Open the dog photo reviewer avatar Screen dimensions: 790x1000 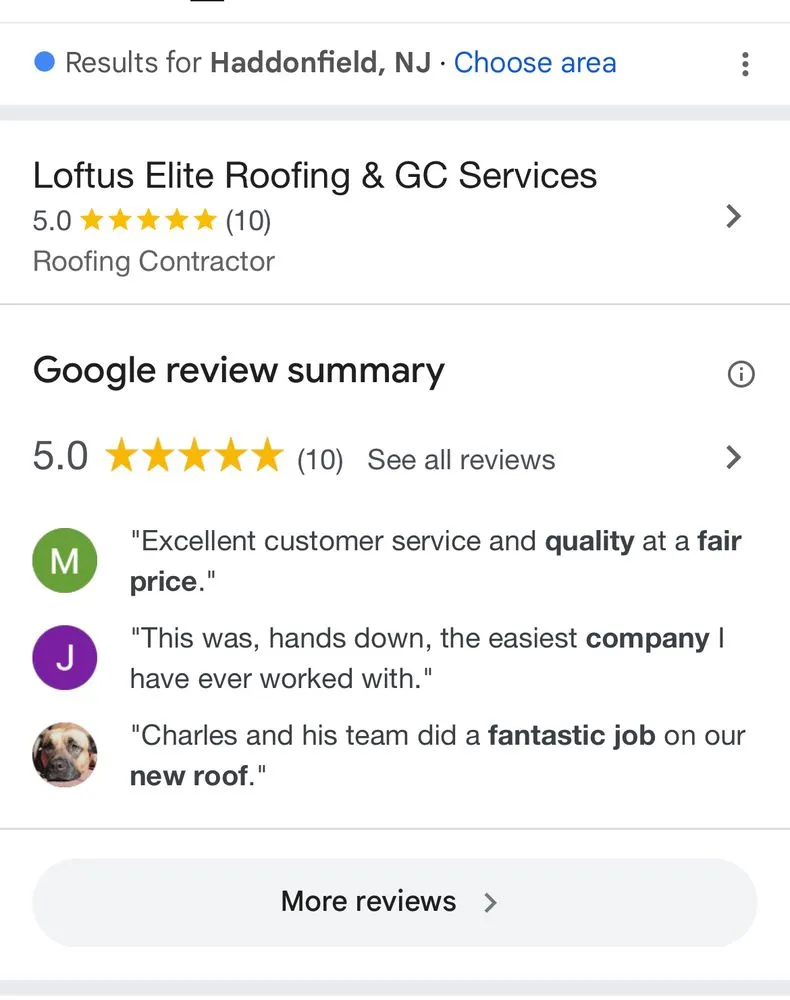(x=64, y=754)
